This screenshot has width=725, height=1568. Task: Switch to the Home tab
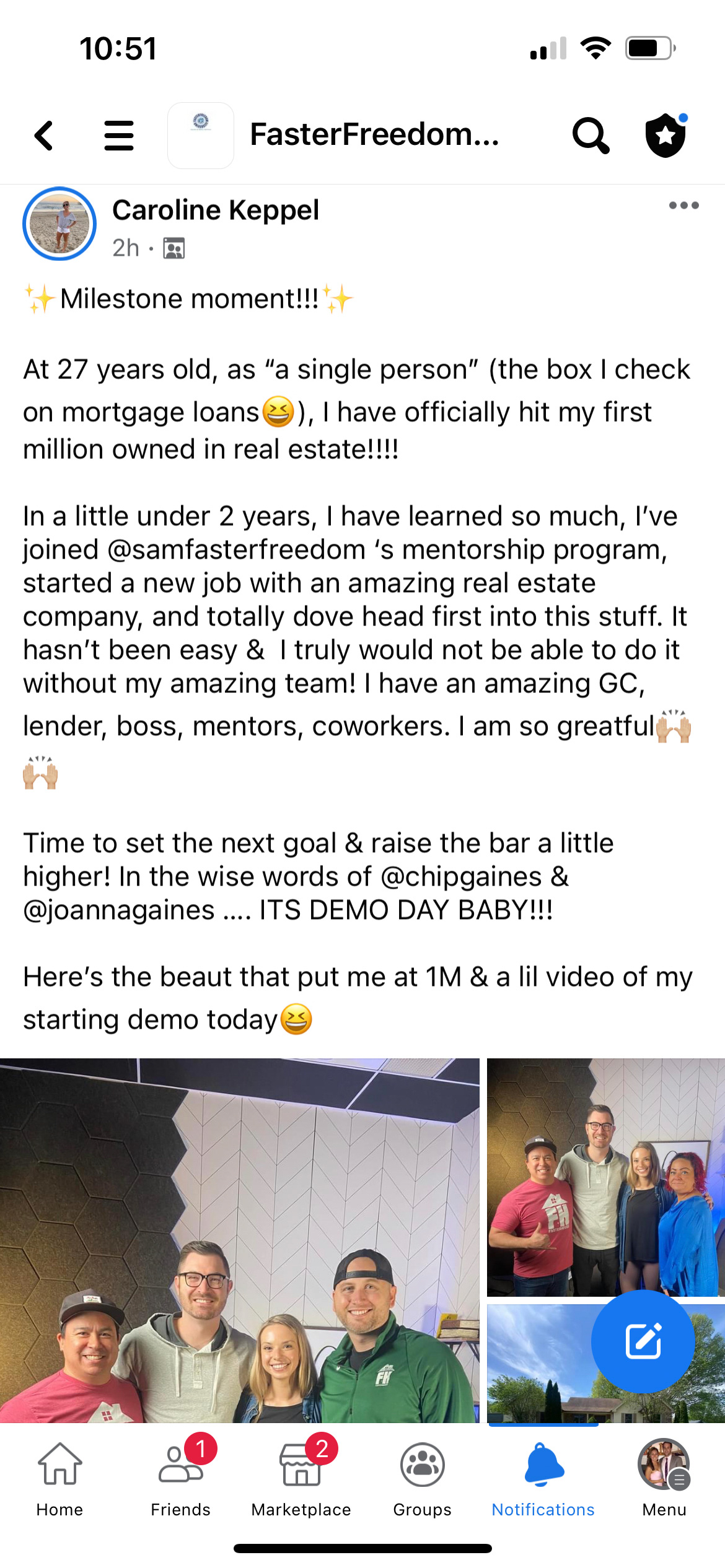[59, 1479]
